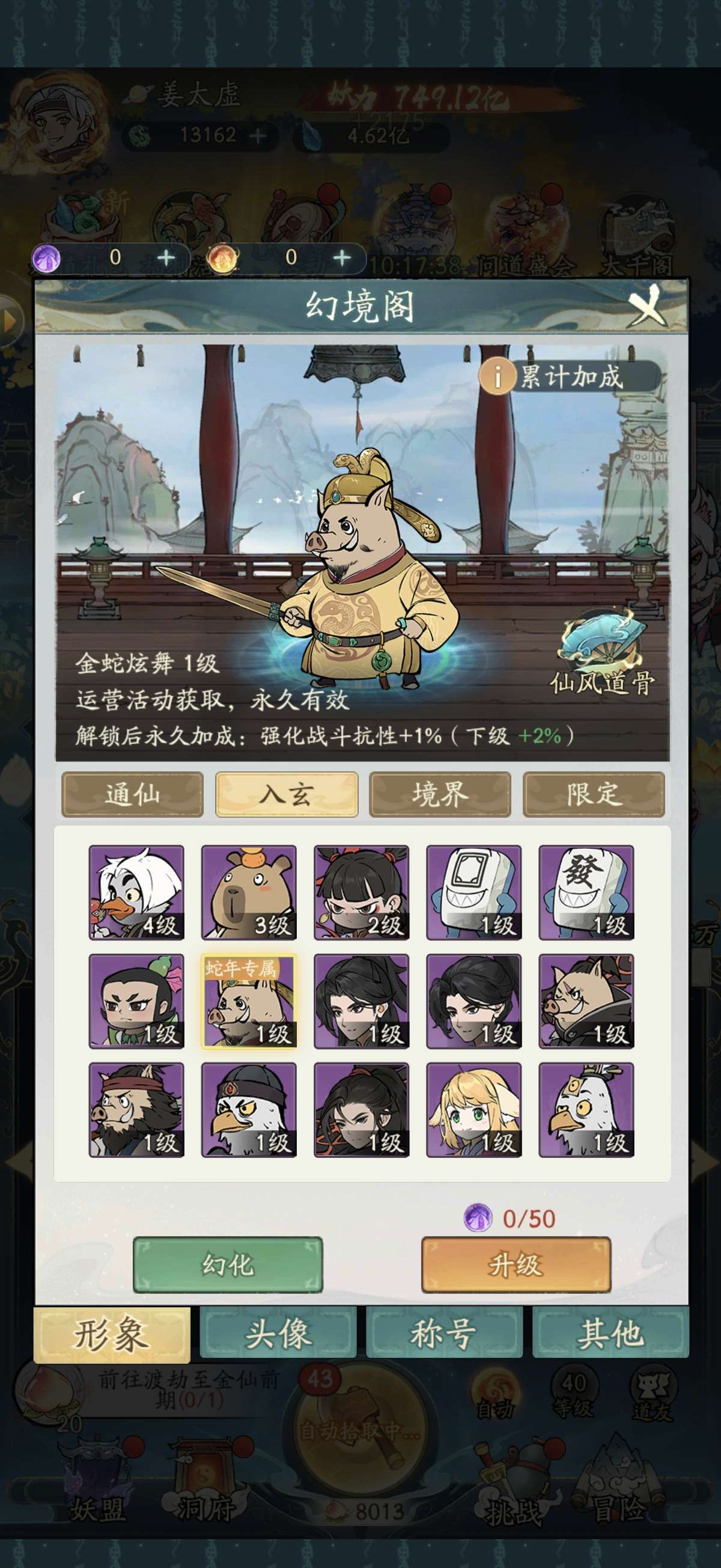Select the 3级 capybara avatar

(249, 892)
